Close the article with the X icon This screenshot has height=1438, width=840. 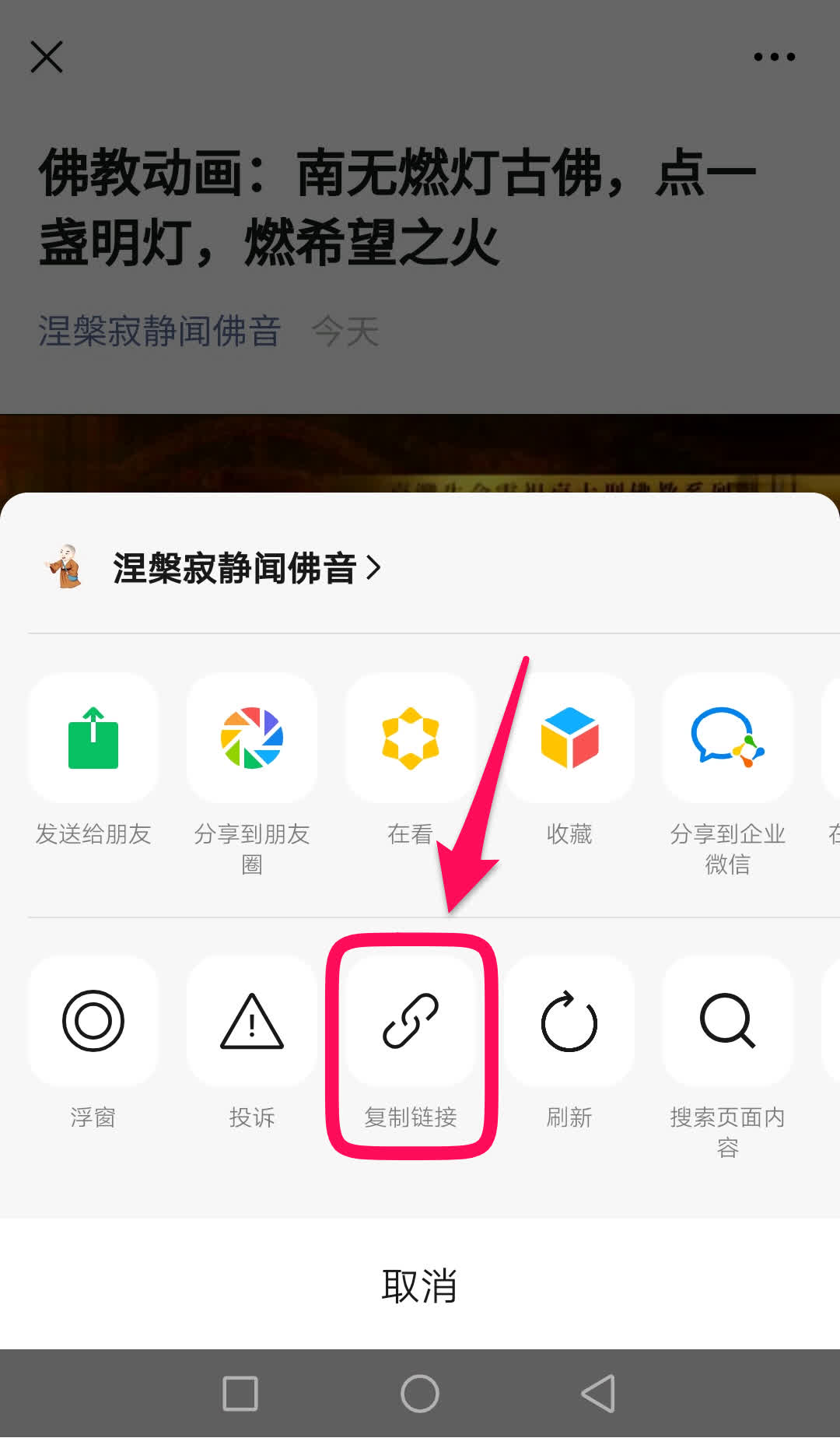tap(47, 57)
